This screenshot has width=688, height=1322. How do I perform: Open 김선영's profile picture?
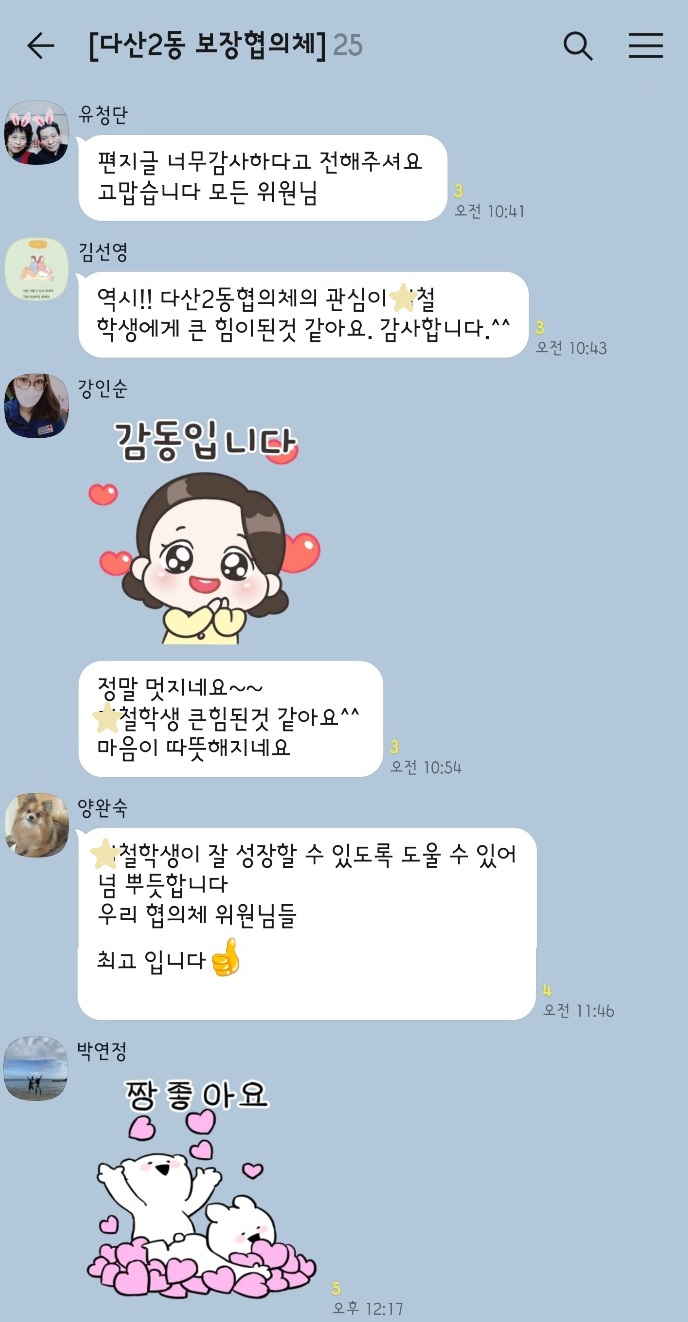(37, 270)
